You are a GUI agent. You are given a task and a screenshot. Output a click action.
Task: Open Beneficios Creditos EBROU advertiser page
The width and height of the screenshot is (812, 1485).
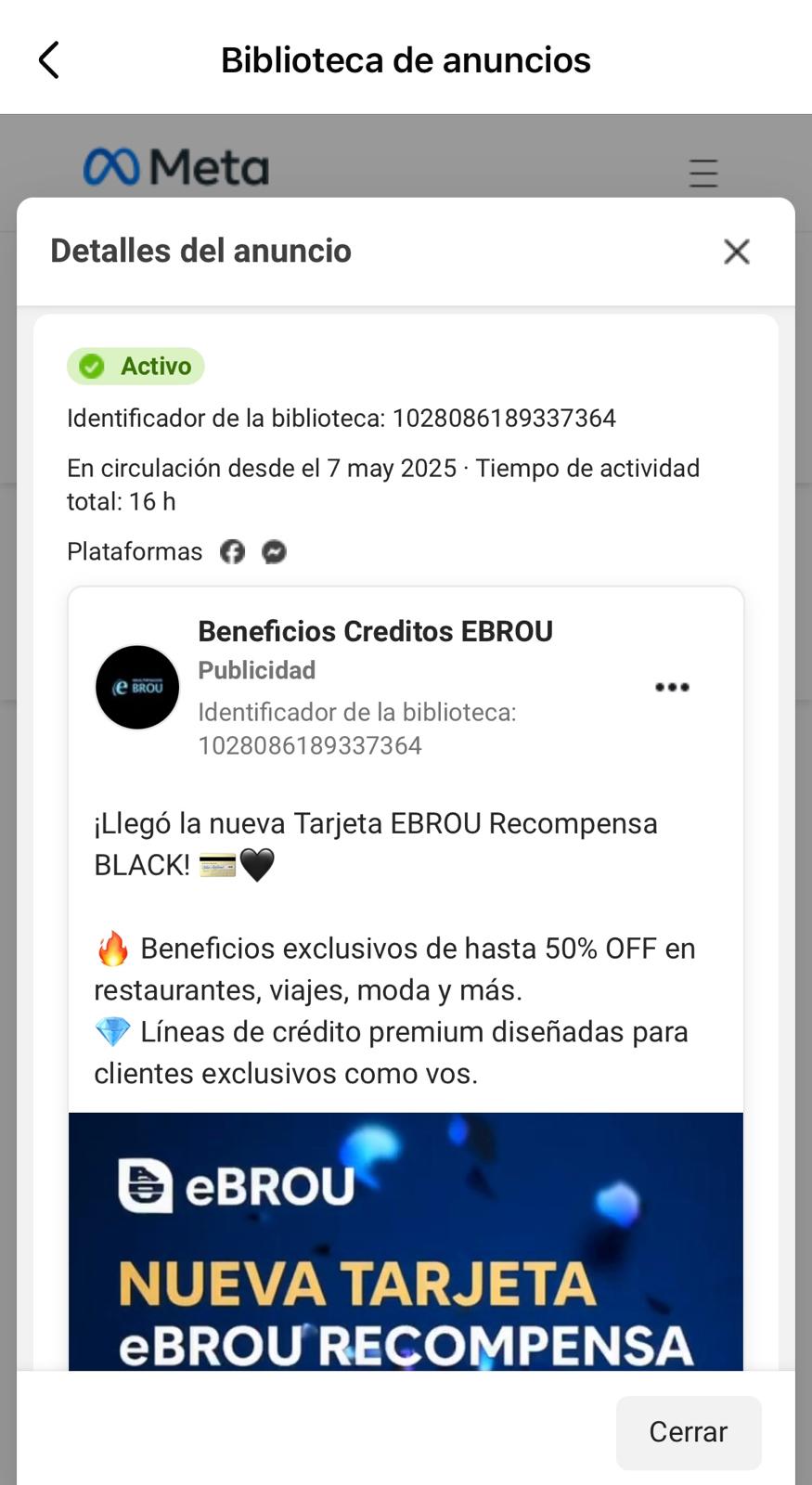pos(375,631)
